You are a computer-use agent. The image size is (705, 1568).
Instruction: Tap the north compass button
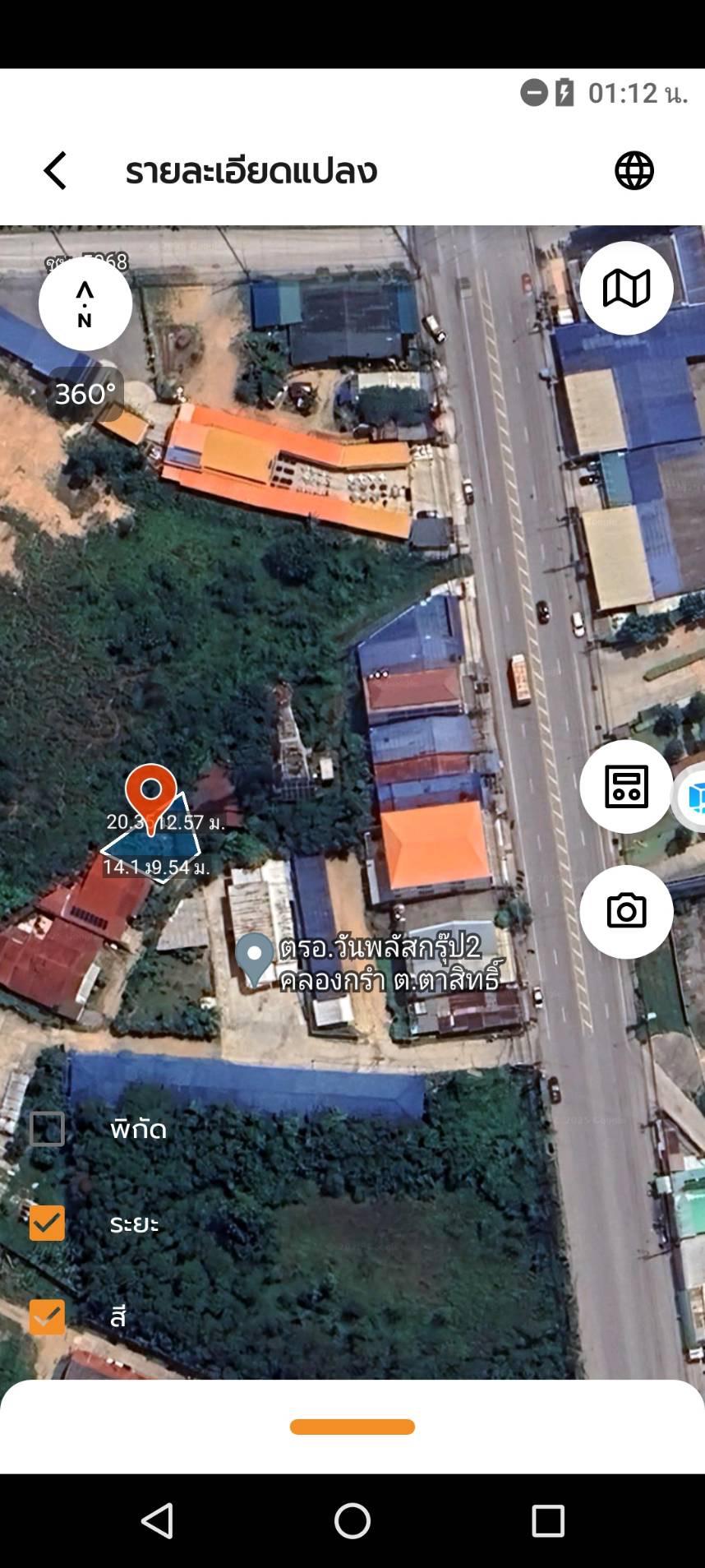[x=85, y=303]
